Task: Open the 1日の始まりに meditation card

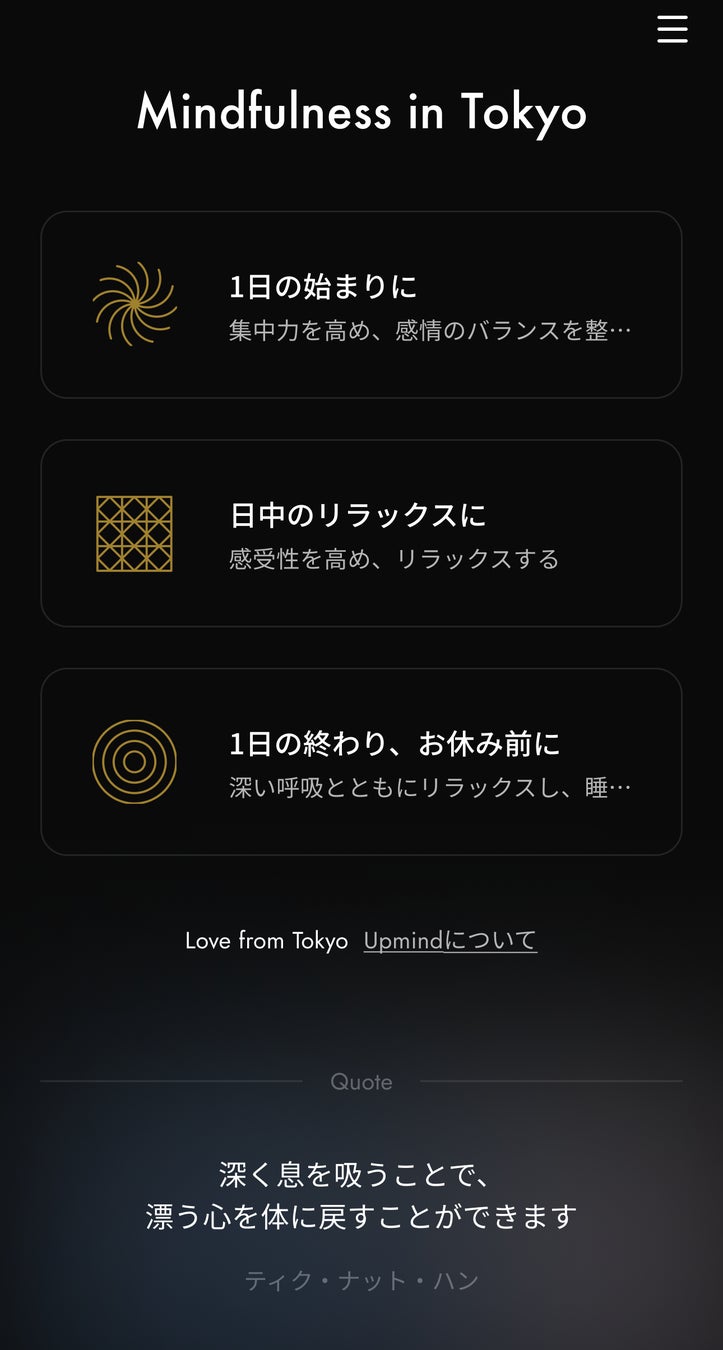Action: click(361, 305)
